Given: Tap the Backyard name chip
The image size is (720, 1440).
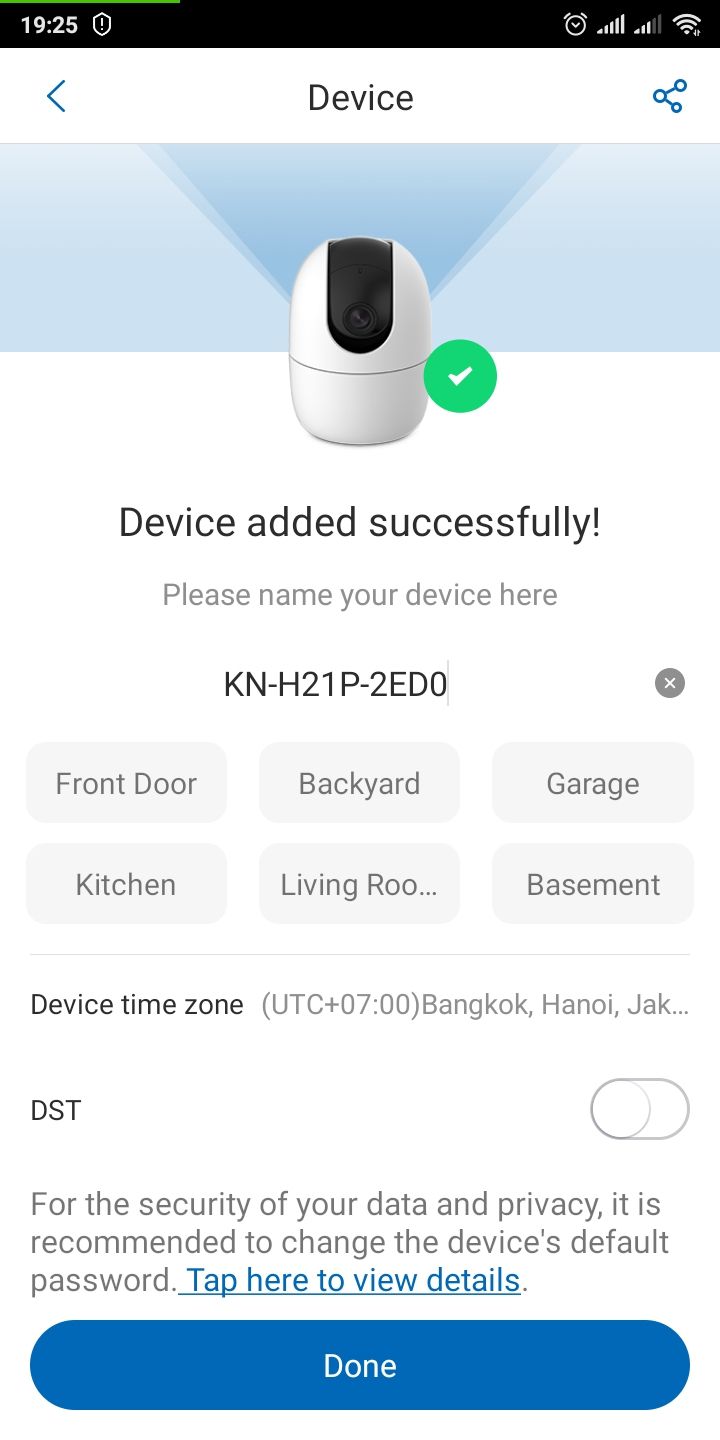Looking at the screenshot, I should point(359,783).
